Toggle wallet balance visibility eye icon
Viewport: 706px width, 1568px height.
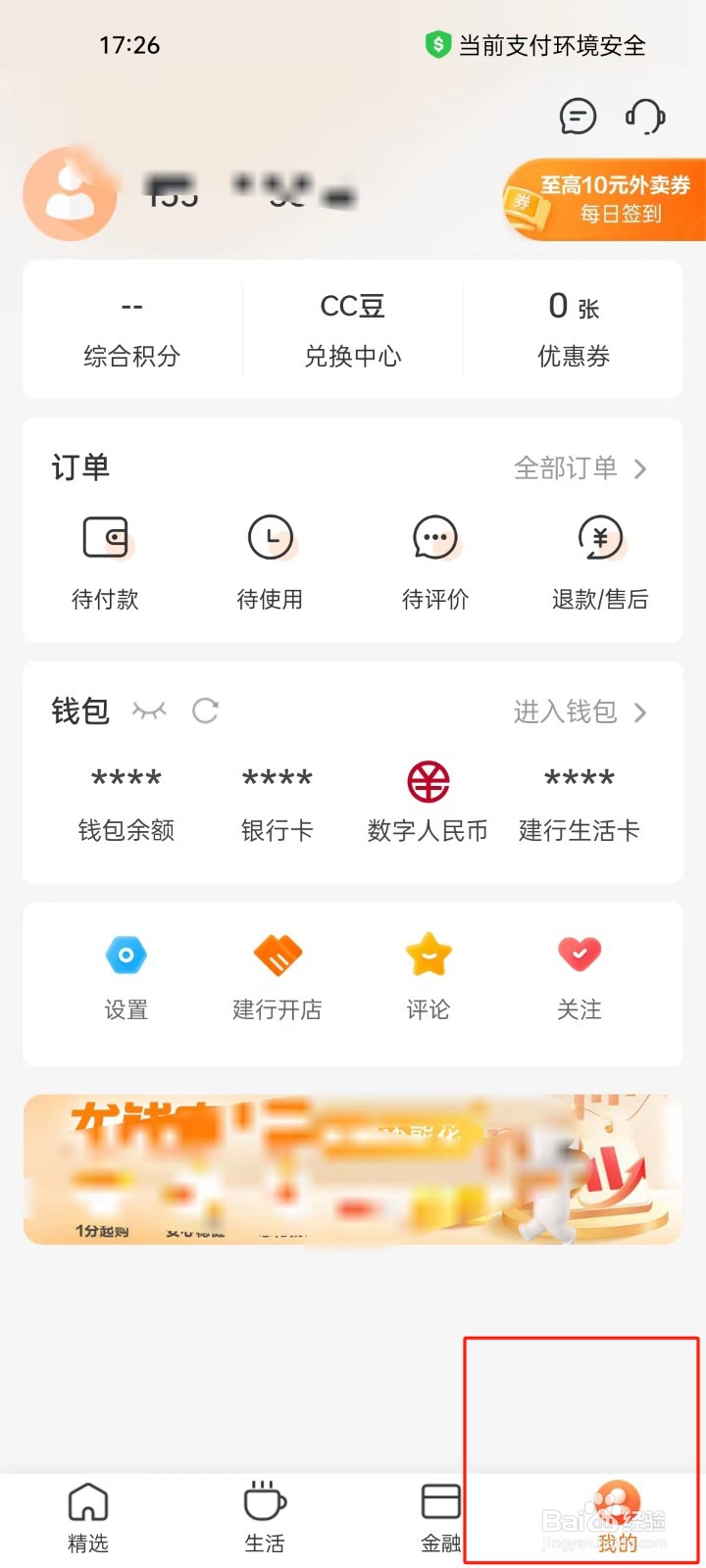[x=149, y=710]
